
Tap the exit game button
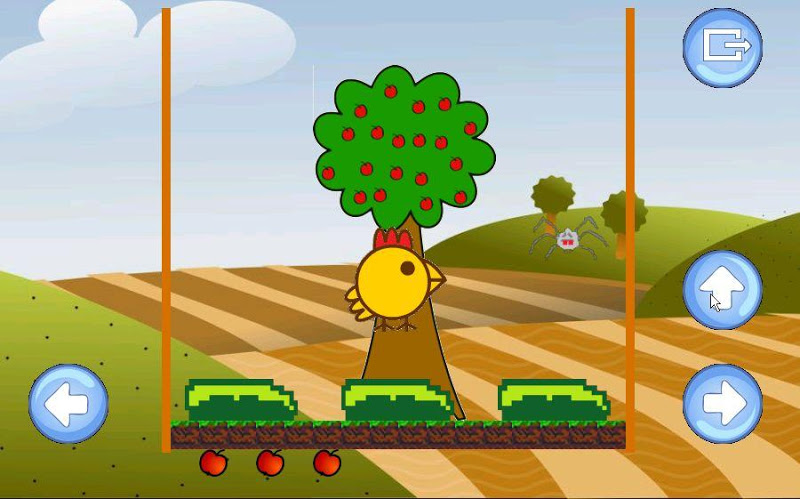[722, 47]
